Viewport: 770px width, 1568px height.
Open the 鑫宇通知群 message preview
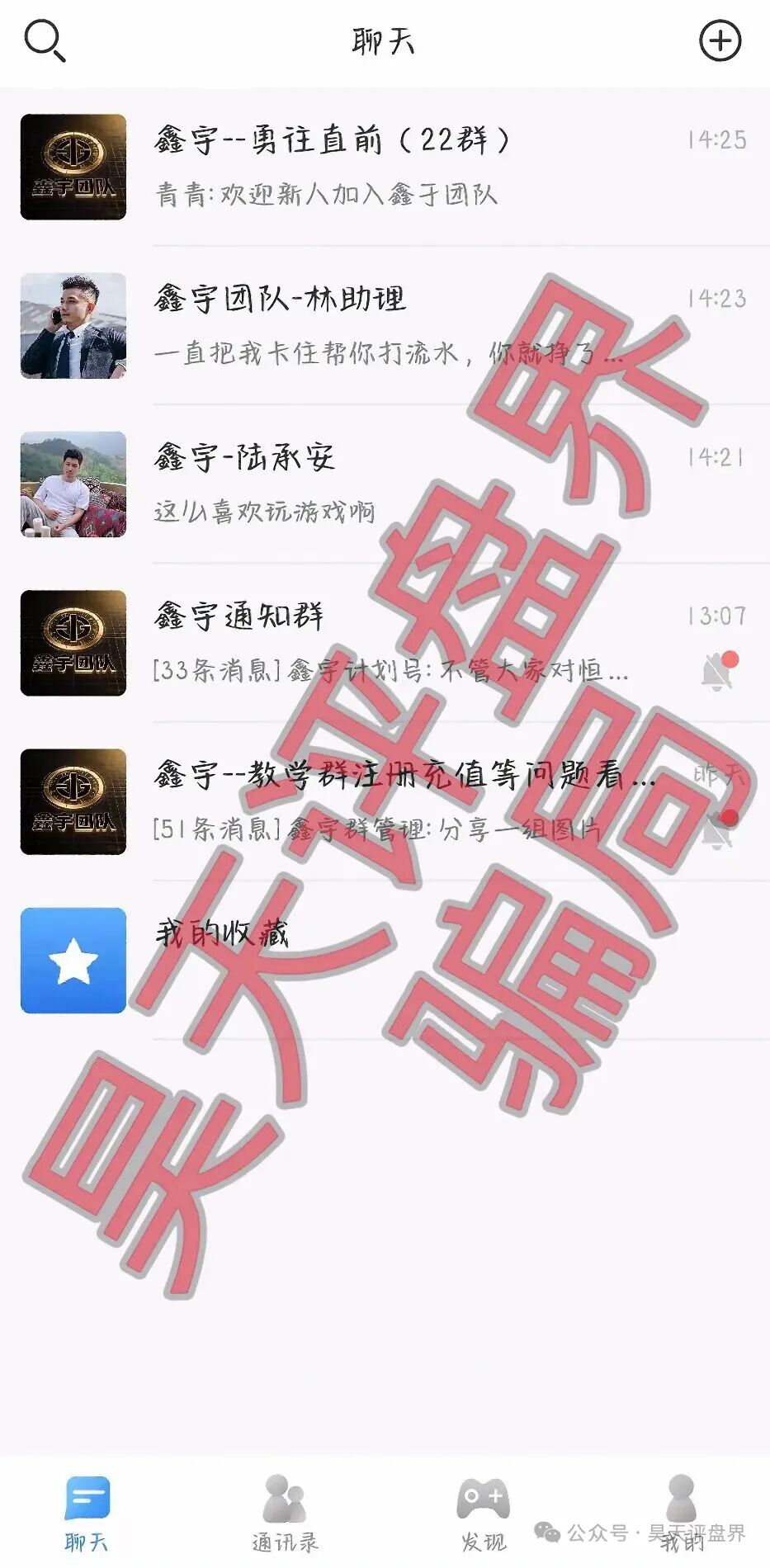point(388,670)
